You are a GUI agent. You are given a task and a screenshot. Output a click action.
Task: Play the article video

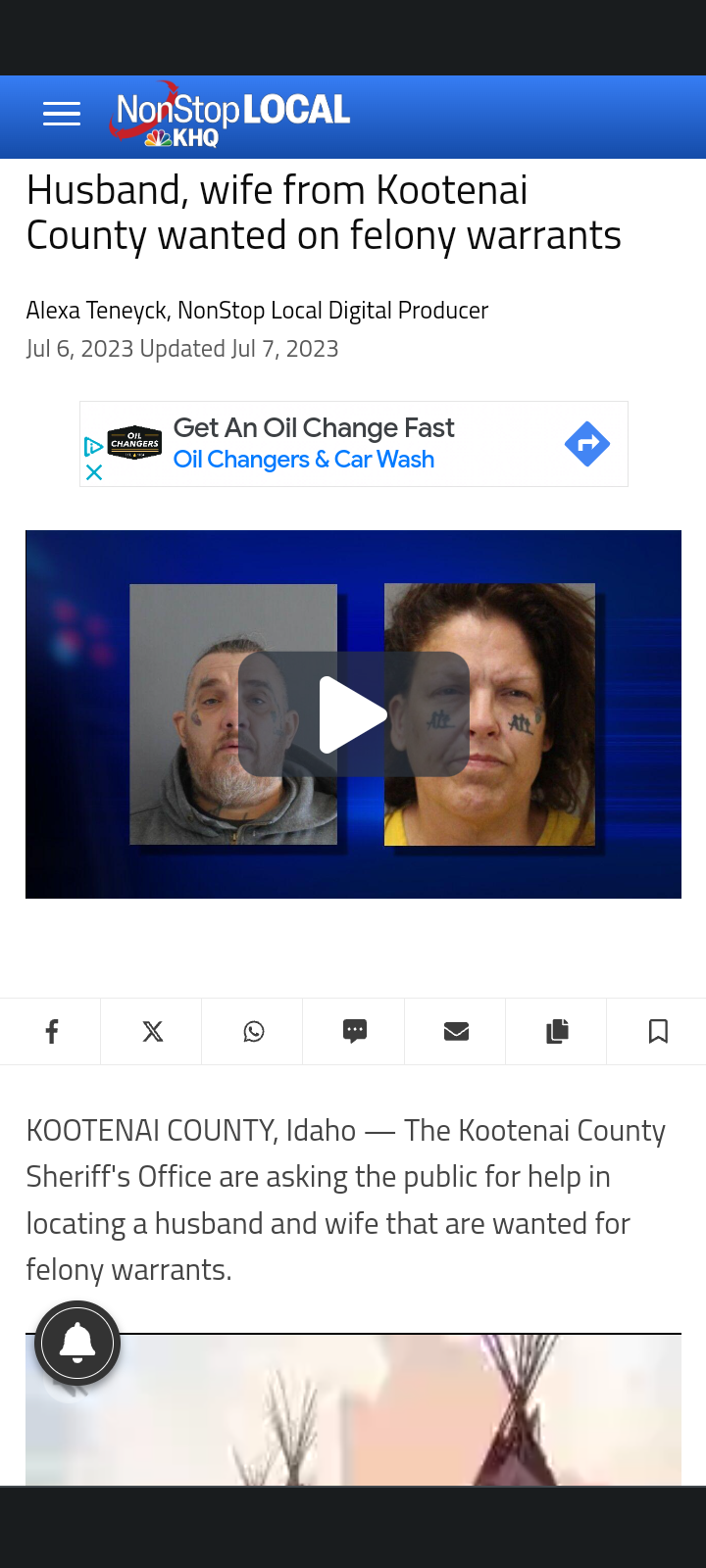(354, 714)
